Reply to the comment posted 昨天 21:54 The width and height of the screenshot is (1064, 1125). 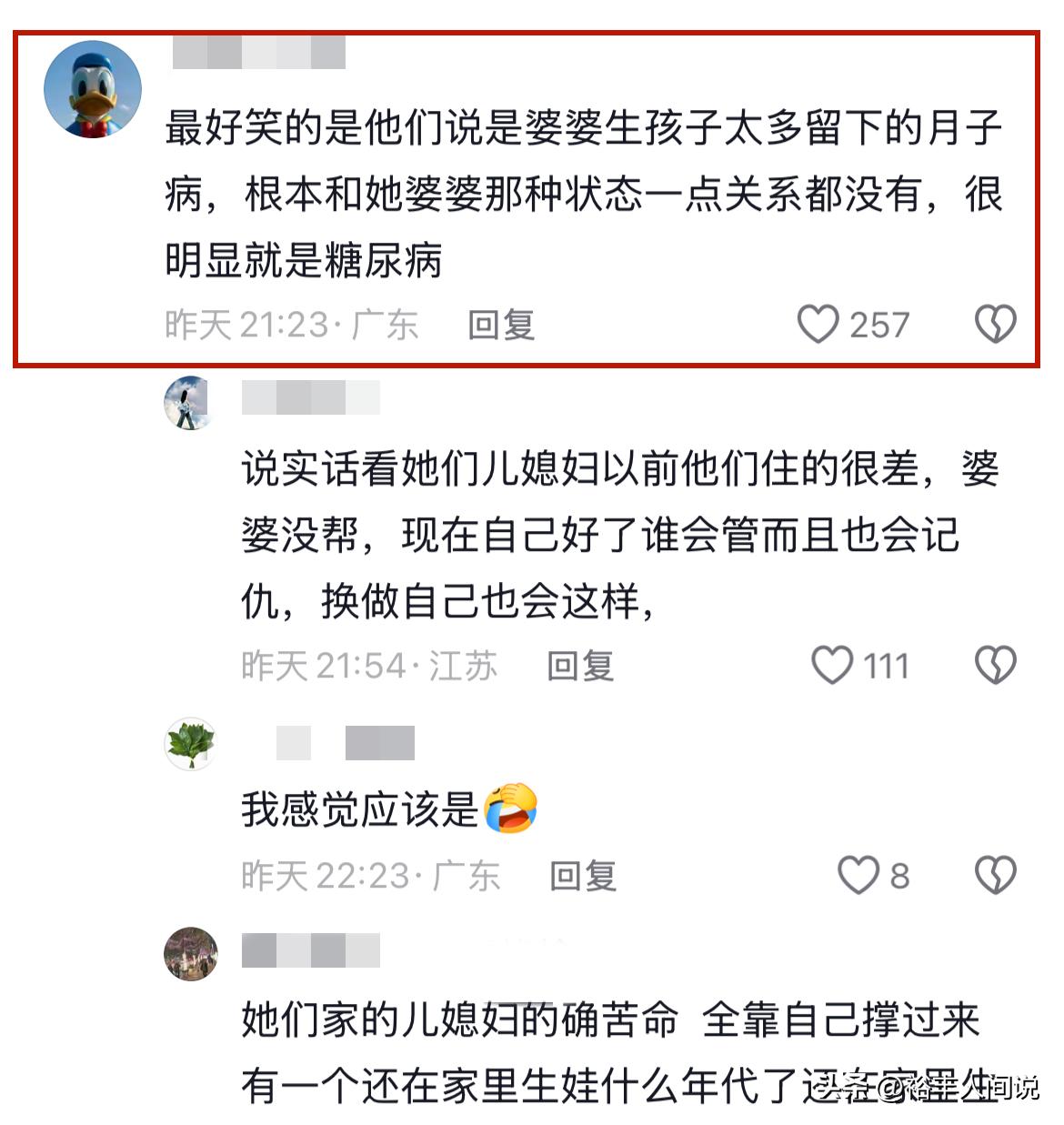click(x=580, y=666)
